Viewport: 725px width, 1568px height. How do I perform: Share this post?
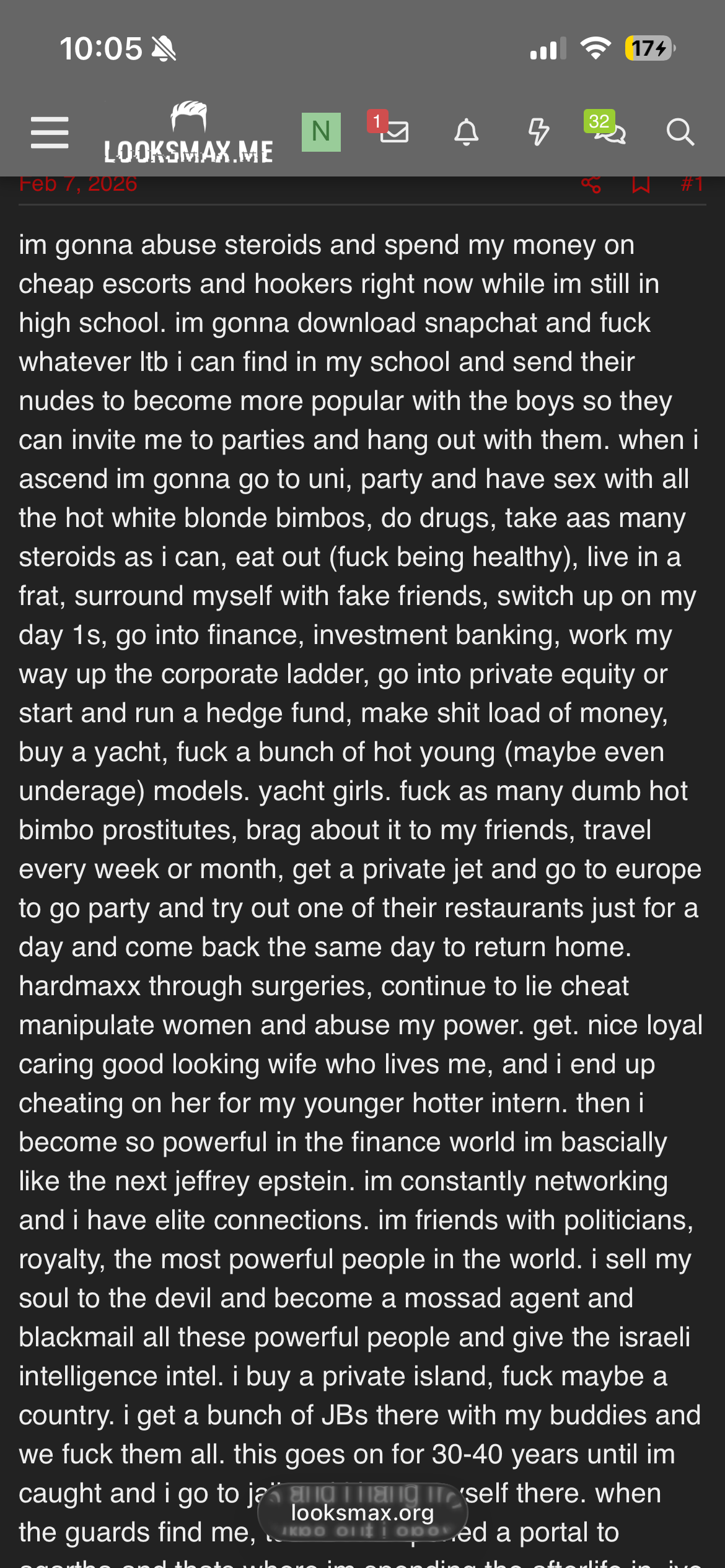(x=591, y=184)
